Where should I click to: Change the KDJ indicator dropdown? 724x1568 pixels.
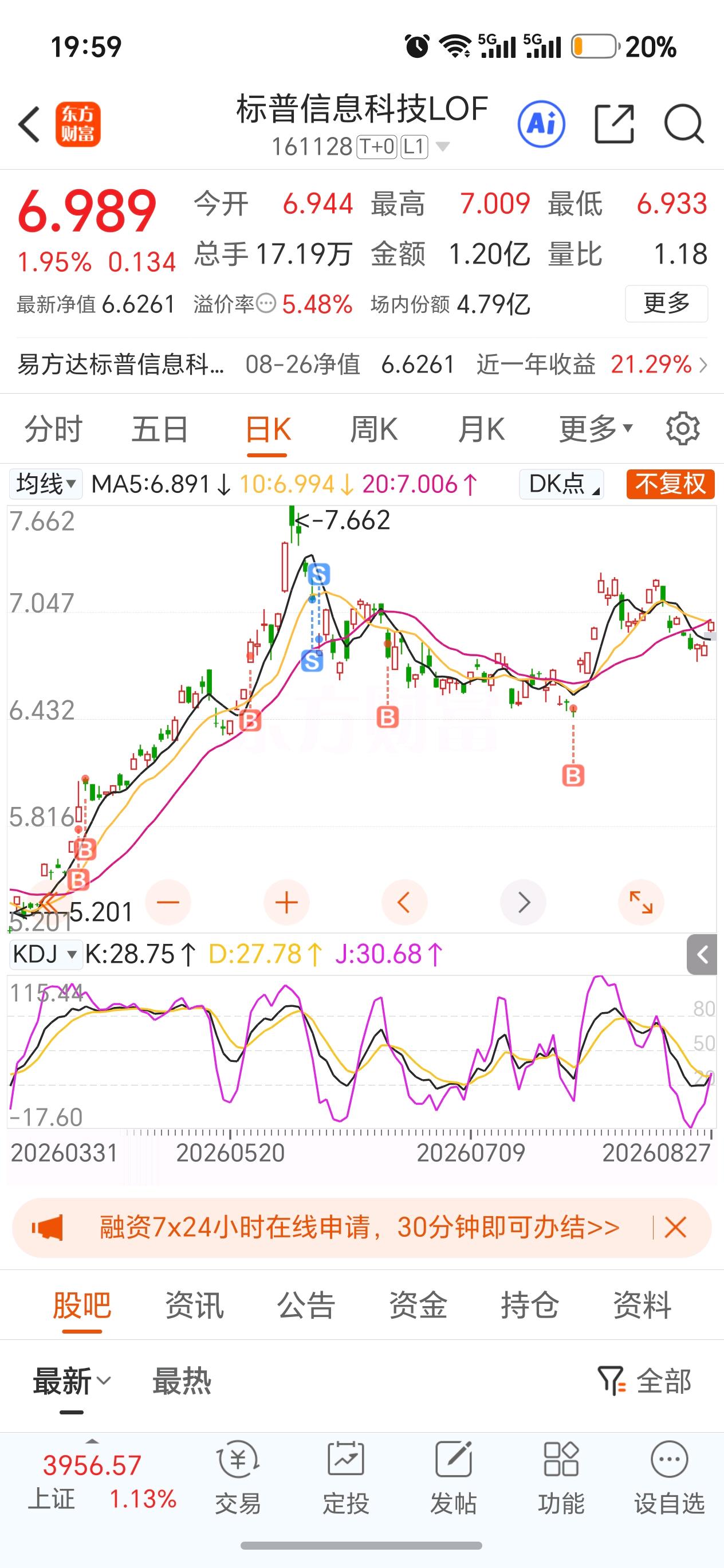[x=46, y=954]
